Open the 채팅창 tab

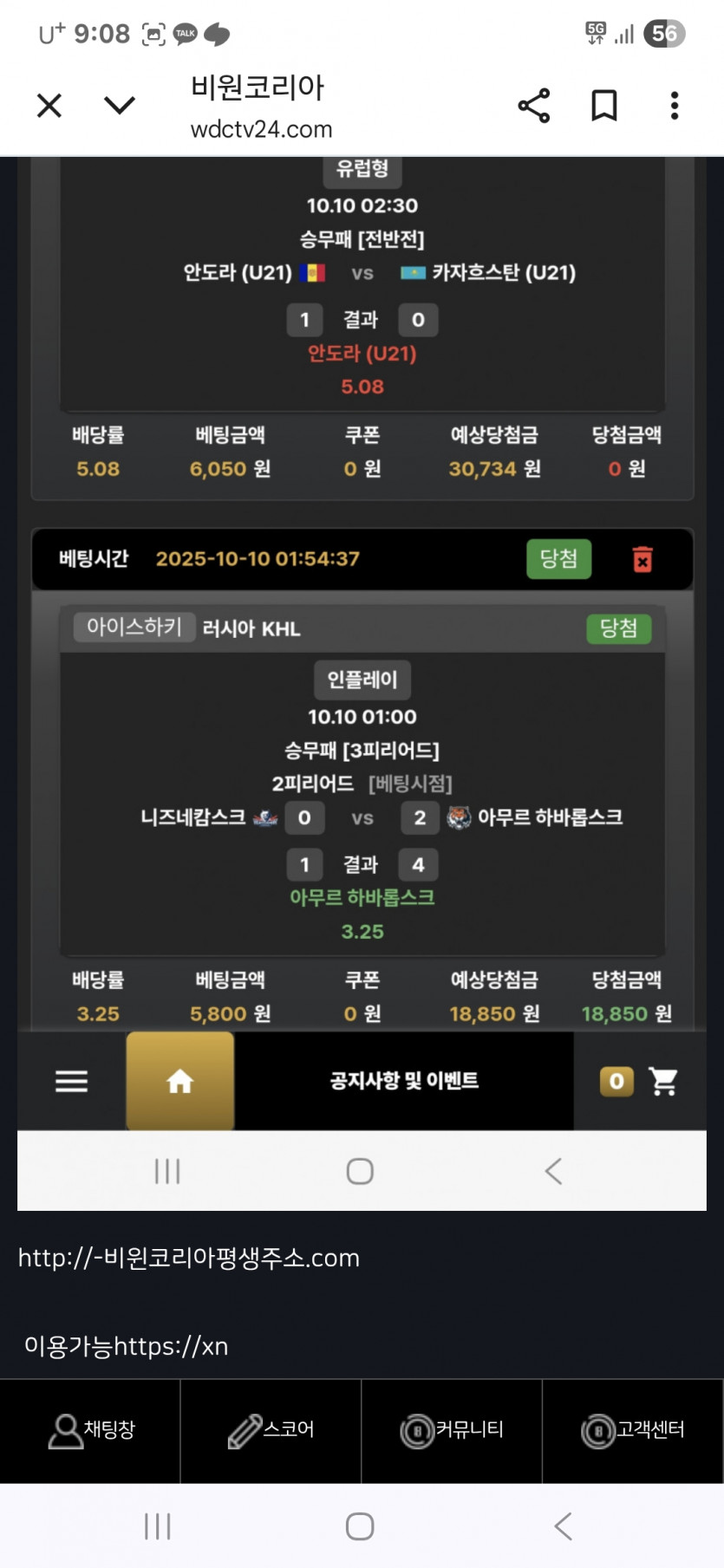click(x=91, y=1431)
